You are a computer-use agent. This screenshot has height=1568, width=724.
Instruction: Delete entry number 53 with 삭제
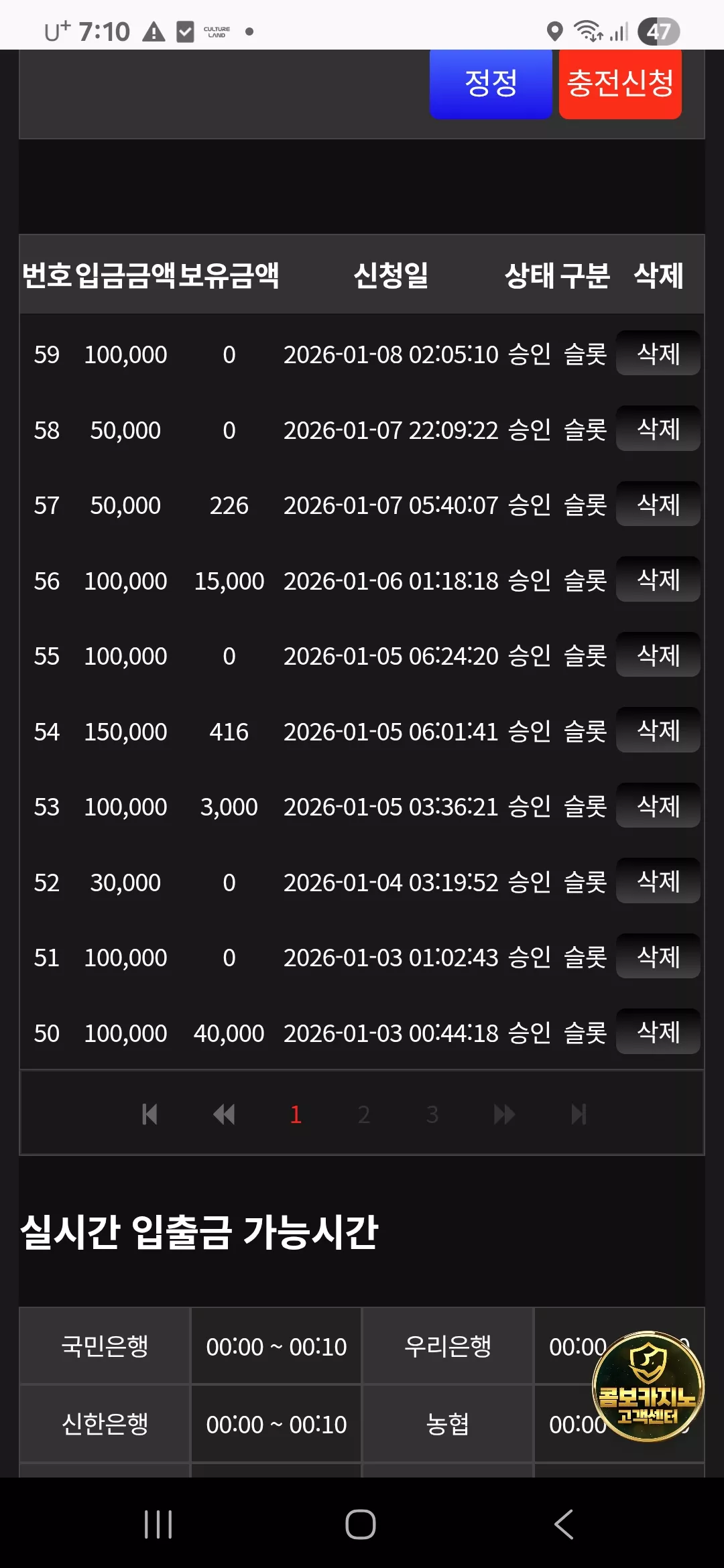click(x=658, y=805)
